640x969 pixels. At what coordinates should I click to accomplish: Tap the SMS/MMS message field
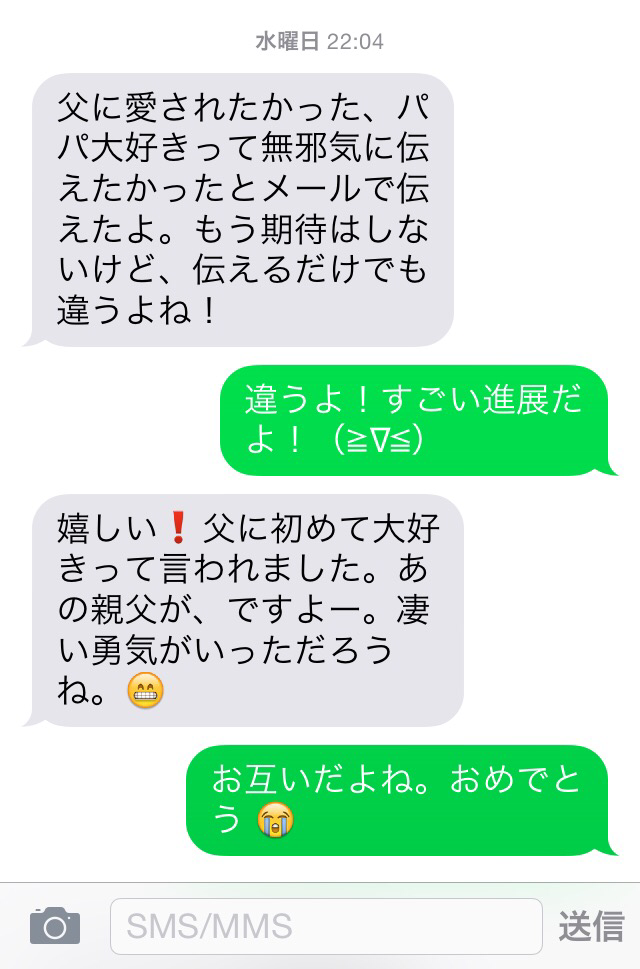(325, 926)
